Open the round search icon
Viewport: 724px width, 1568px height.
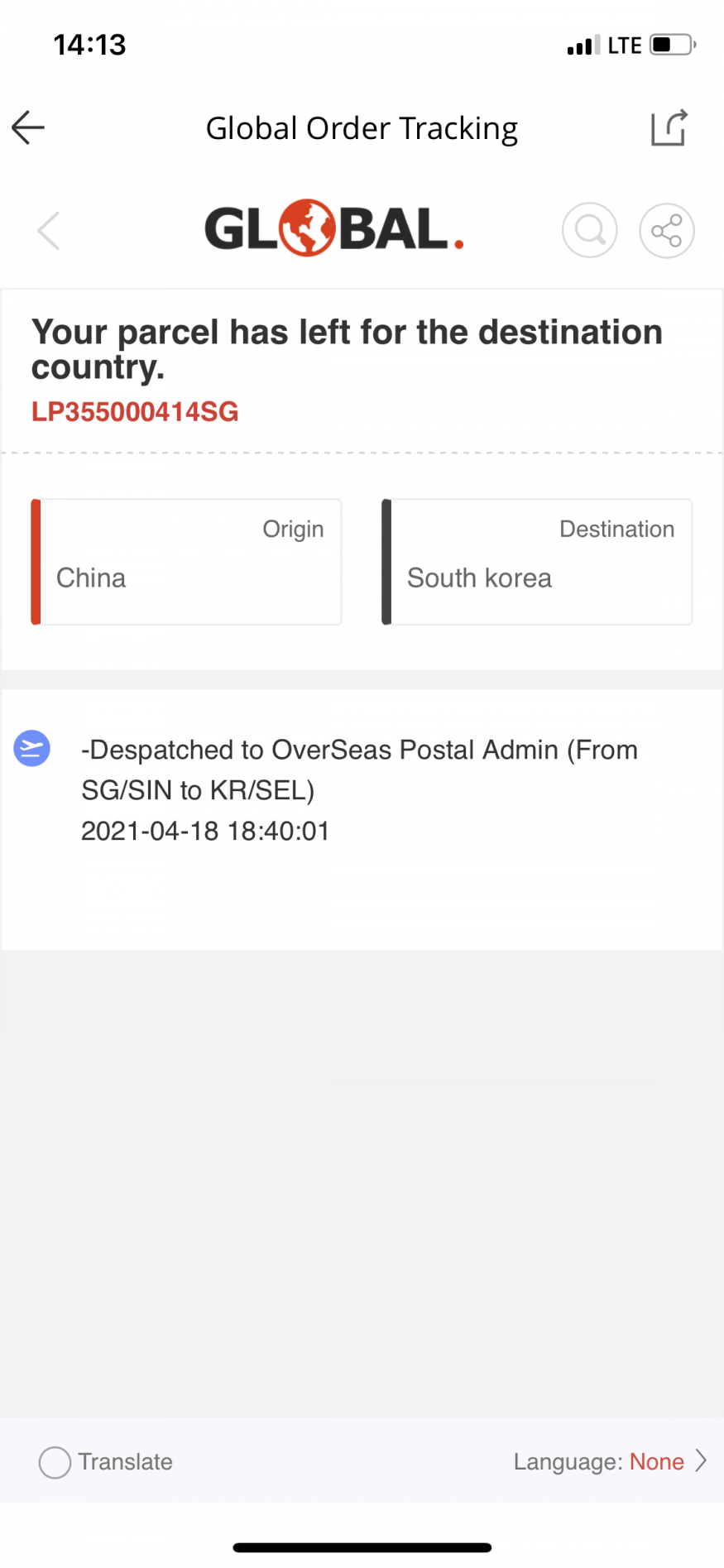click(x=589, y=230)
